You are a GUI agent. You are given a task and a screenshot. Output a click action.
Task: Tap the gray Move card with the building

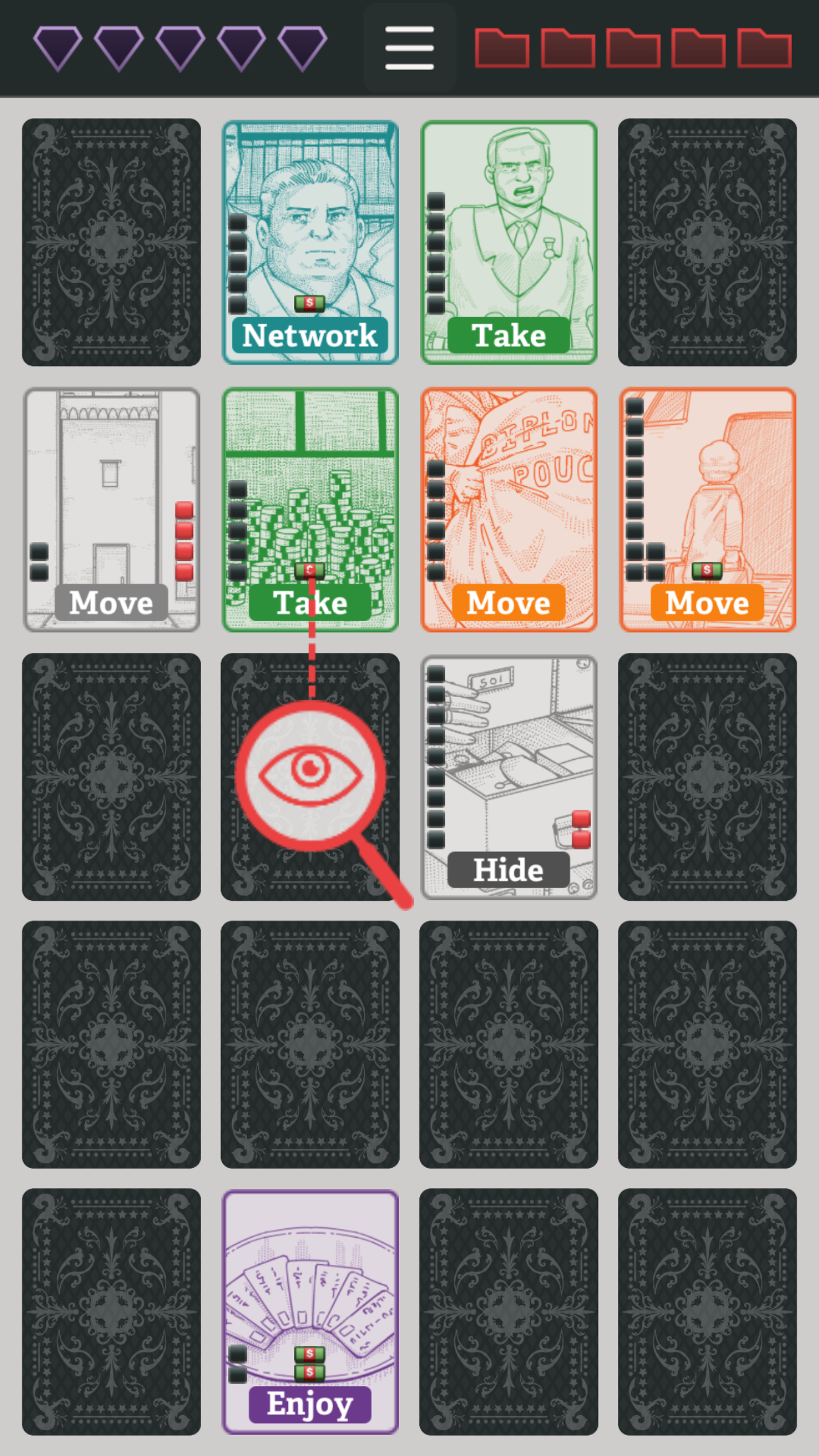111,510
